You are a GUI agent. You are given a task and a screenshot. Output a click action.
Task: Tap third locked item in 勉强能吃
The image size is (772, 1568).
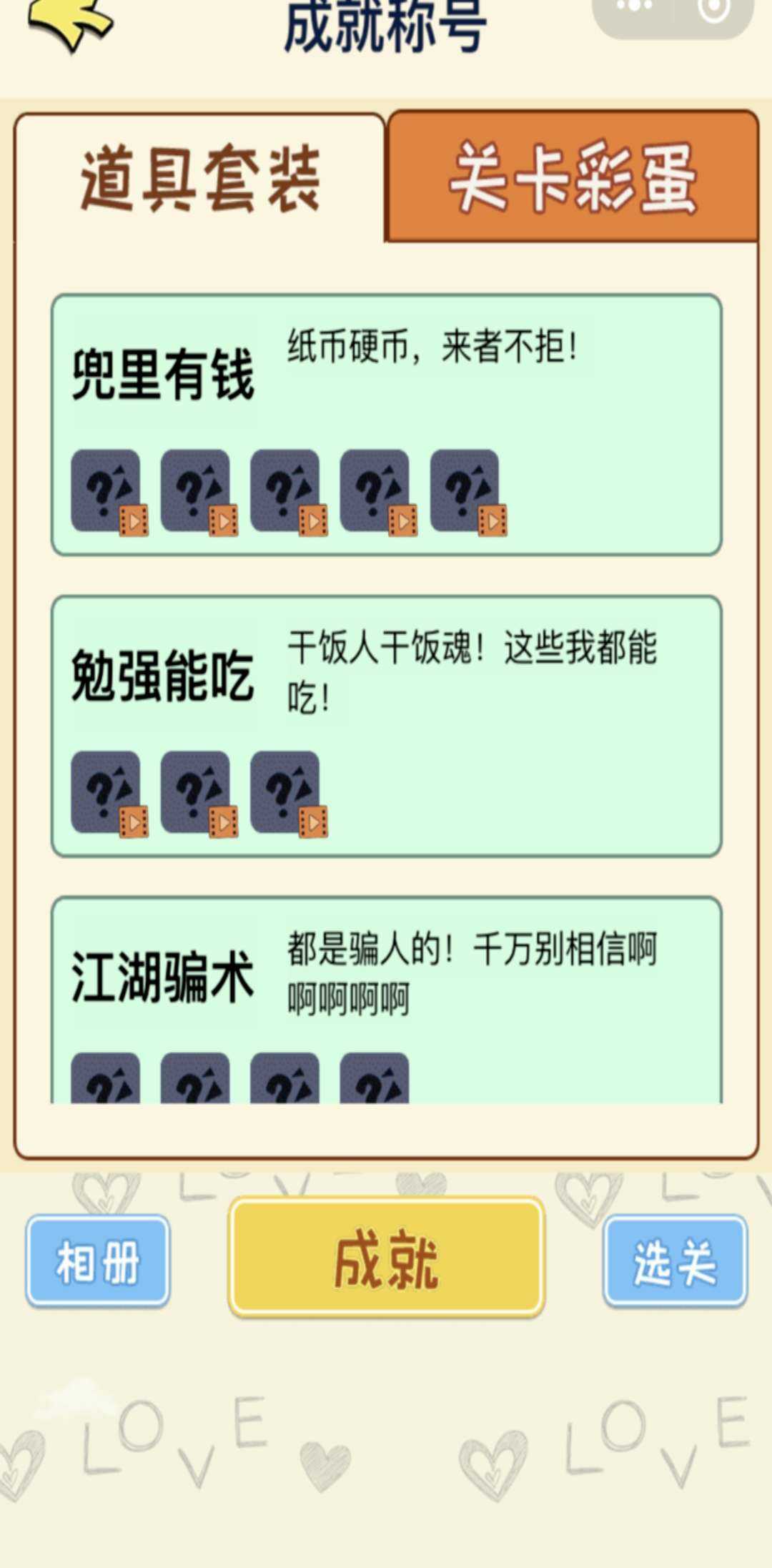(288, 794)
